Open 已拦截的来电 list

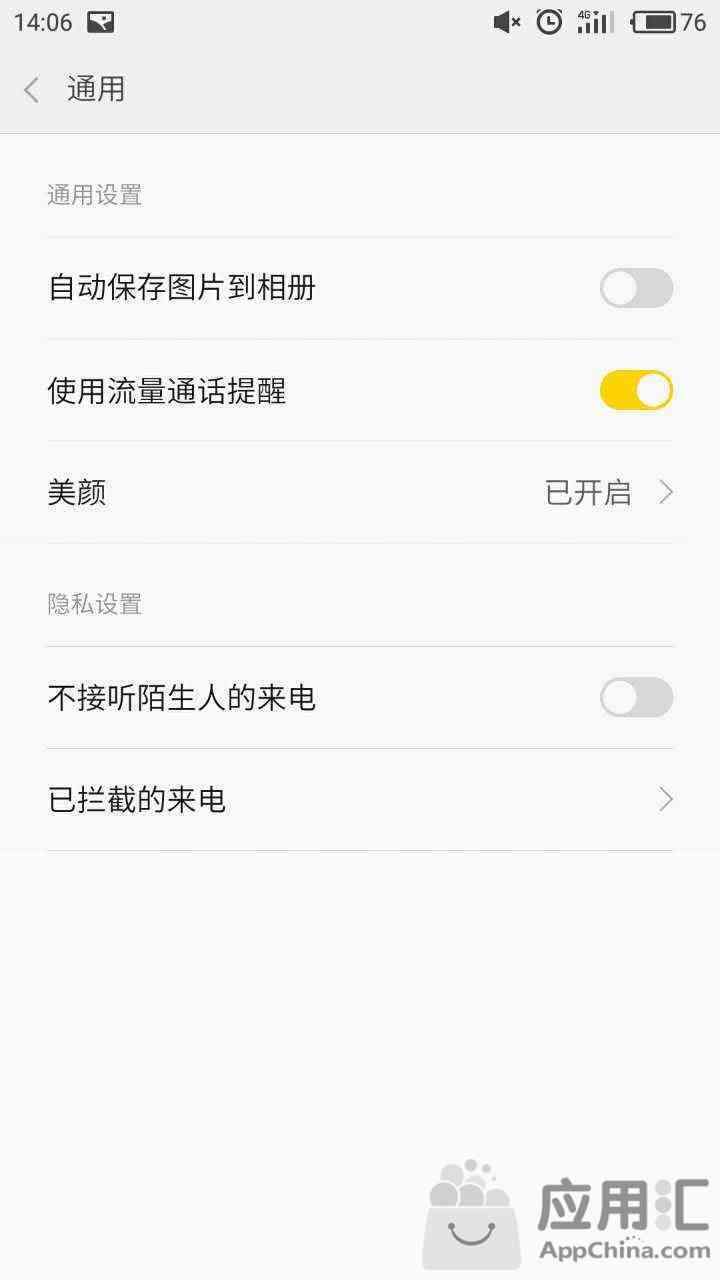[x=360, y=799]
